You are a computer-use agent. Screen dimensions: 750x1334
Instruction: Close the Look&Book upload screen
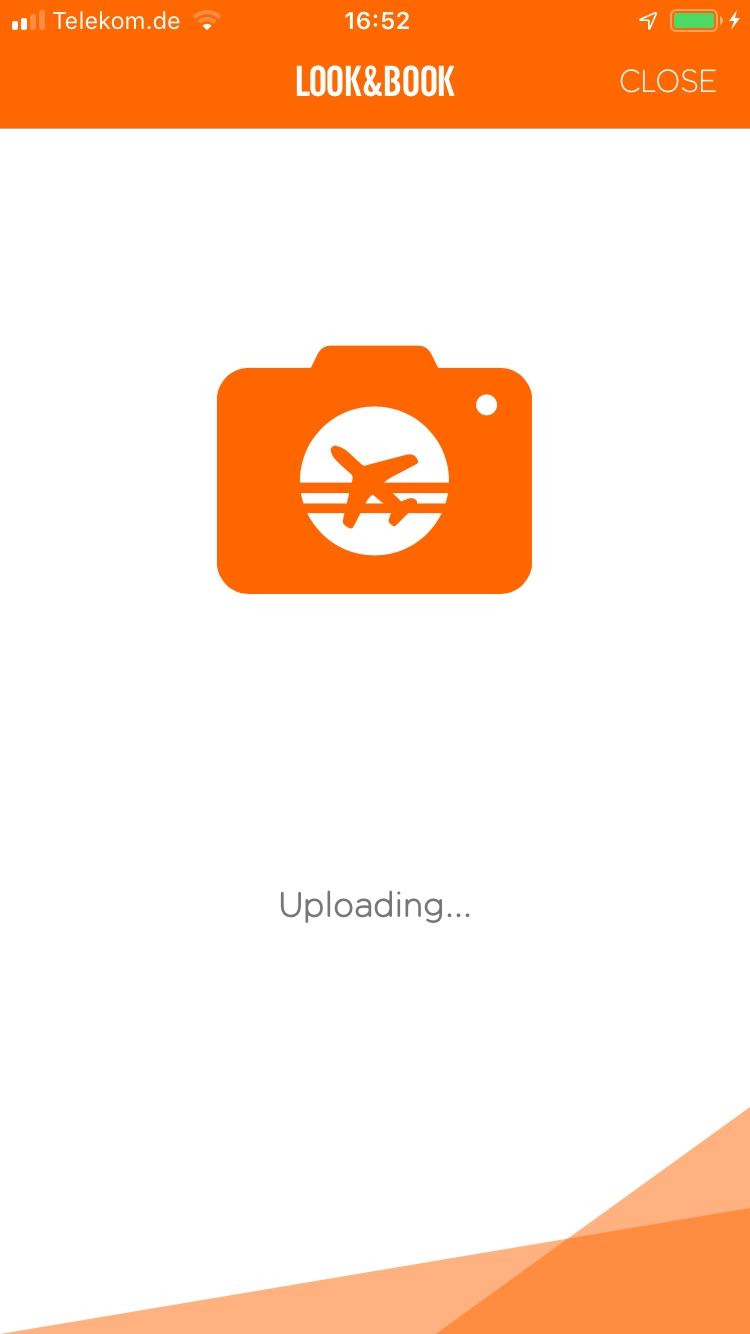(667, 81)
